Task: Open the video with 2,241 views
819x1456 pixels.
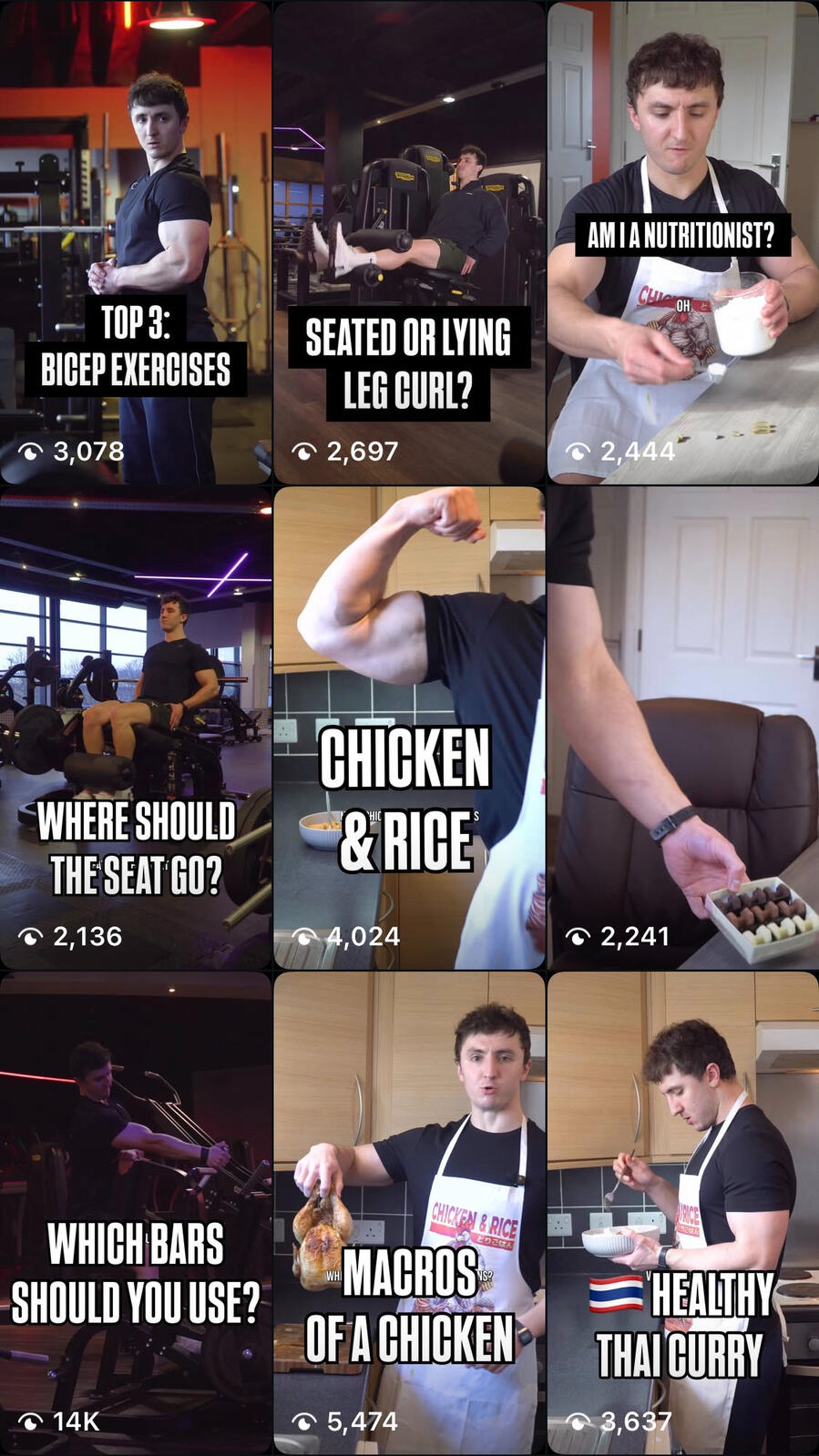Action: (682, 727)
